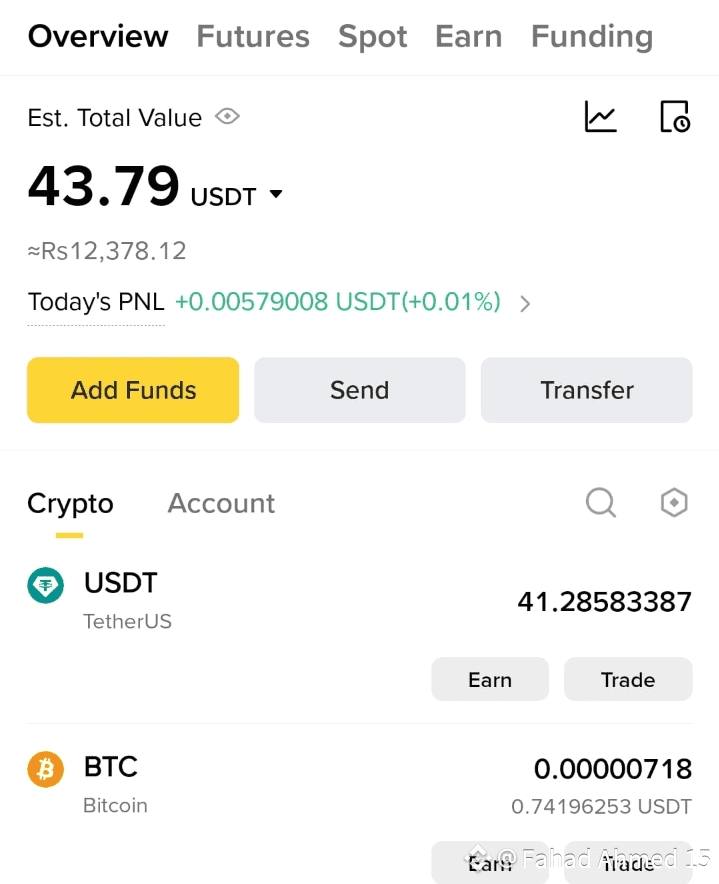This screenshot has height=884, width=719.
Task: Open the portfolio chart icon
Action: 600,117
